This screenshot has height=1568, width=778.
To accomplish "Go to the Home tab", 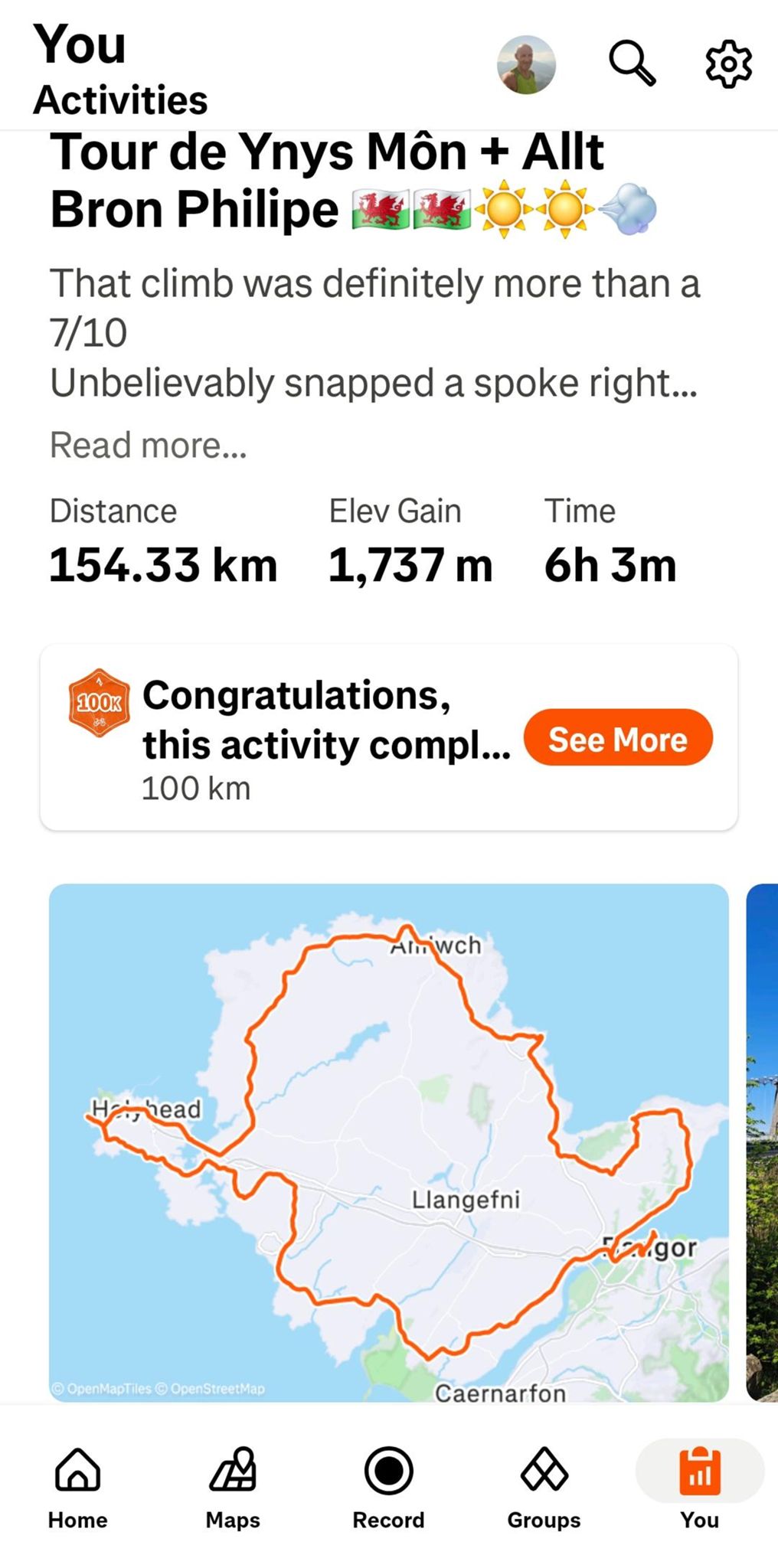I will (x=77, y=1487).
